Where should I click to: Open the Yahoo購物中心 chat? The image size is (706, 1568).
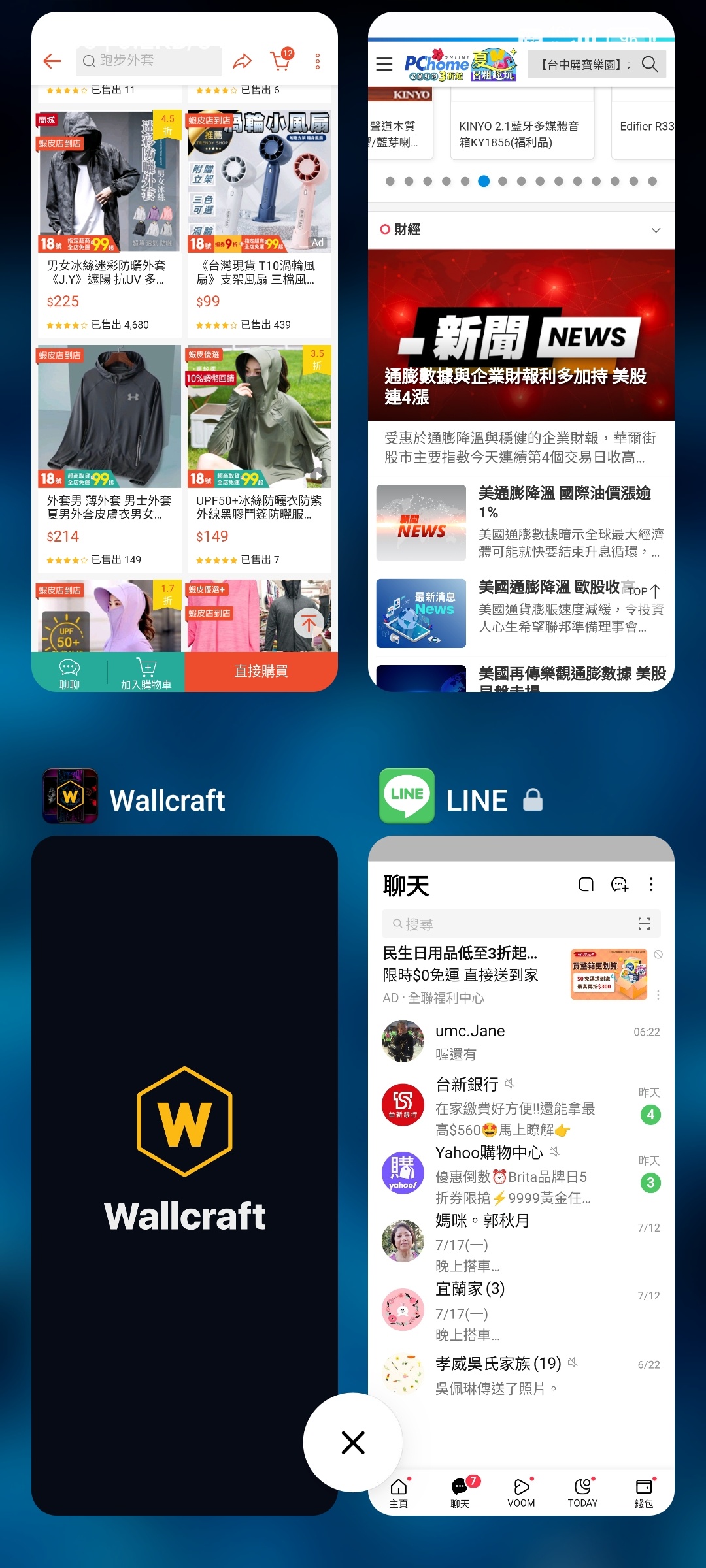click(521, 1174)
